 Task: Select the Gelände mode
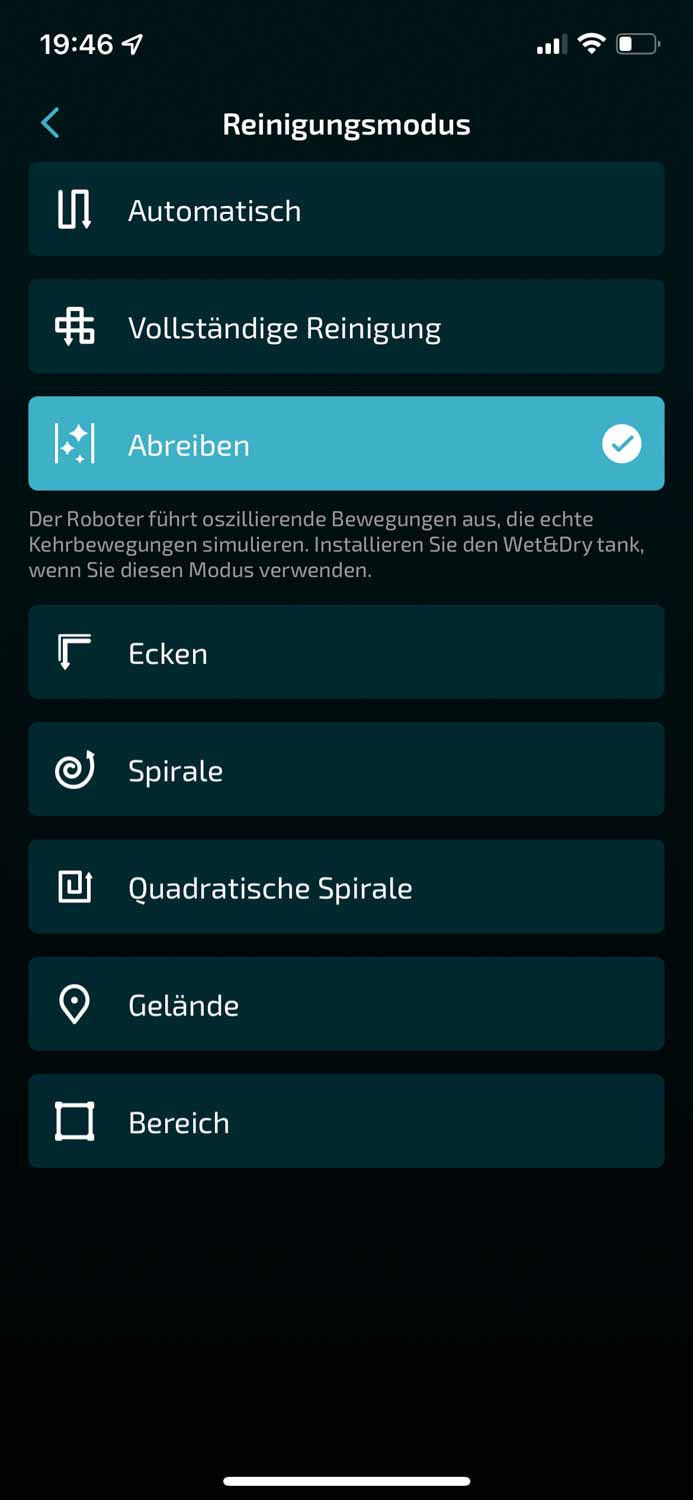[x=346, y=1004]
